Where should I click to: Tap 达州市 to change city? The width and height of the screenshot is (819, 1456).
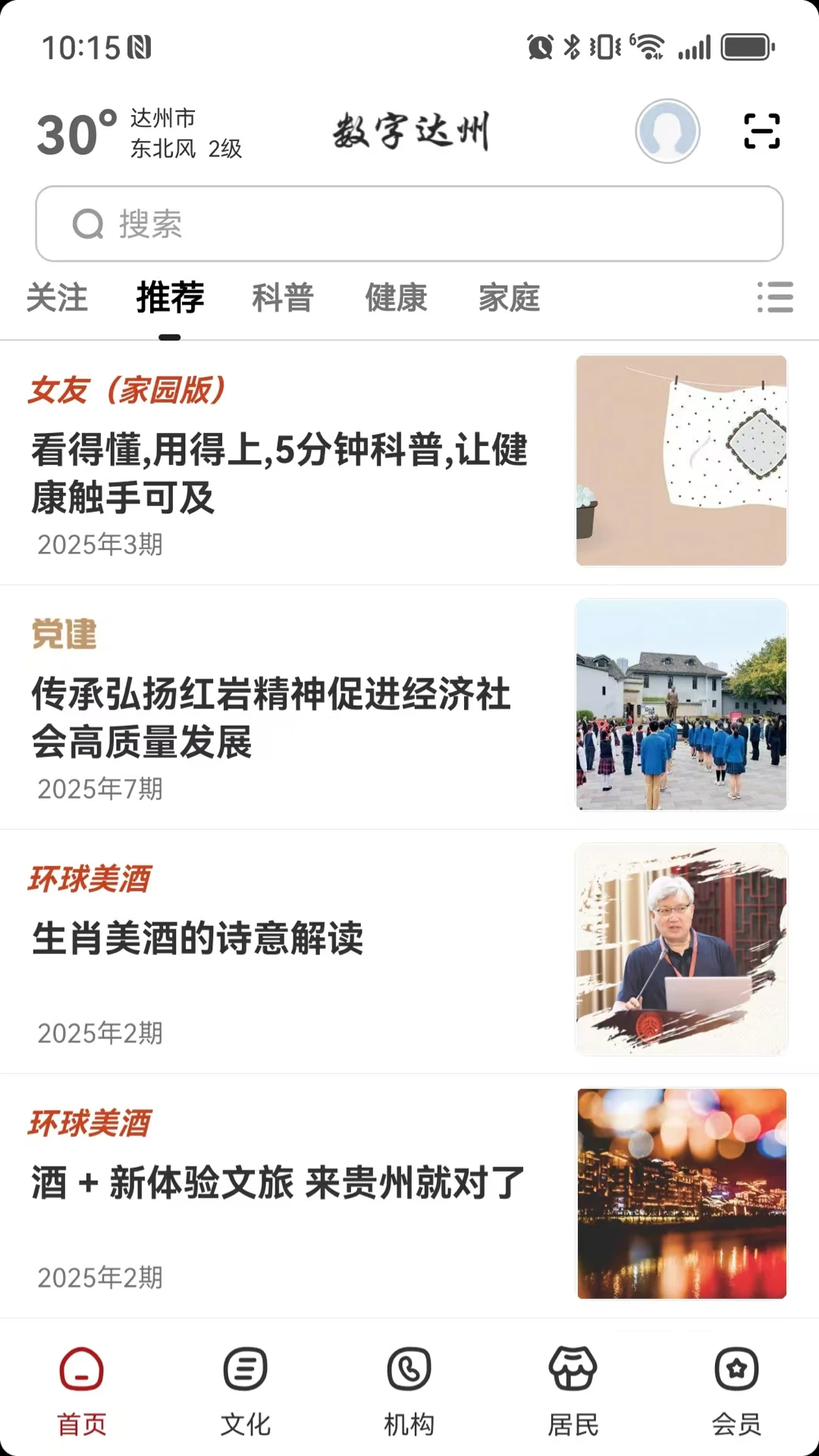[x=162, y=118]
